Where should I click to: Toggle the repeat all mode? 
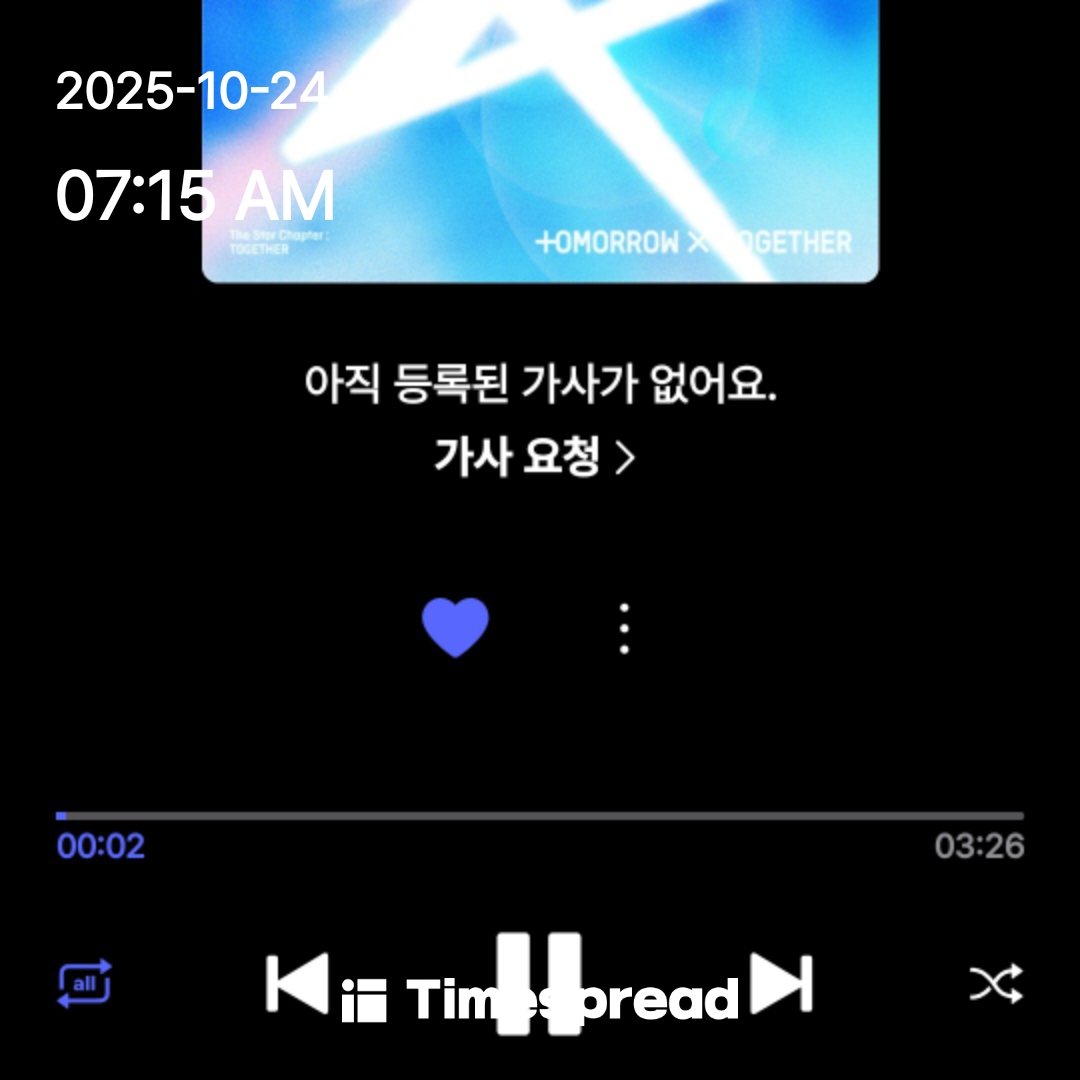(x=84, y=984)
